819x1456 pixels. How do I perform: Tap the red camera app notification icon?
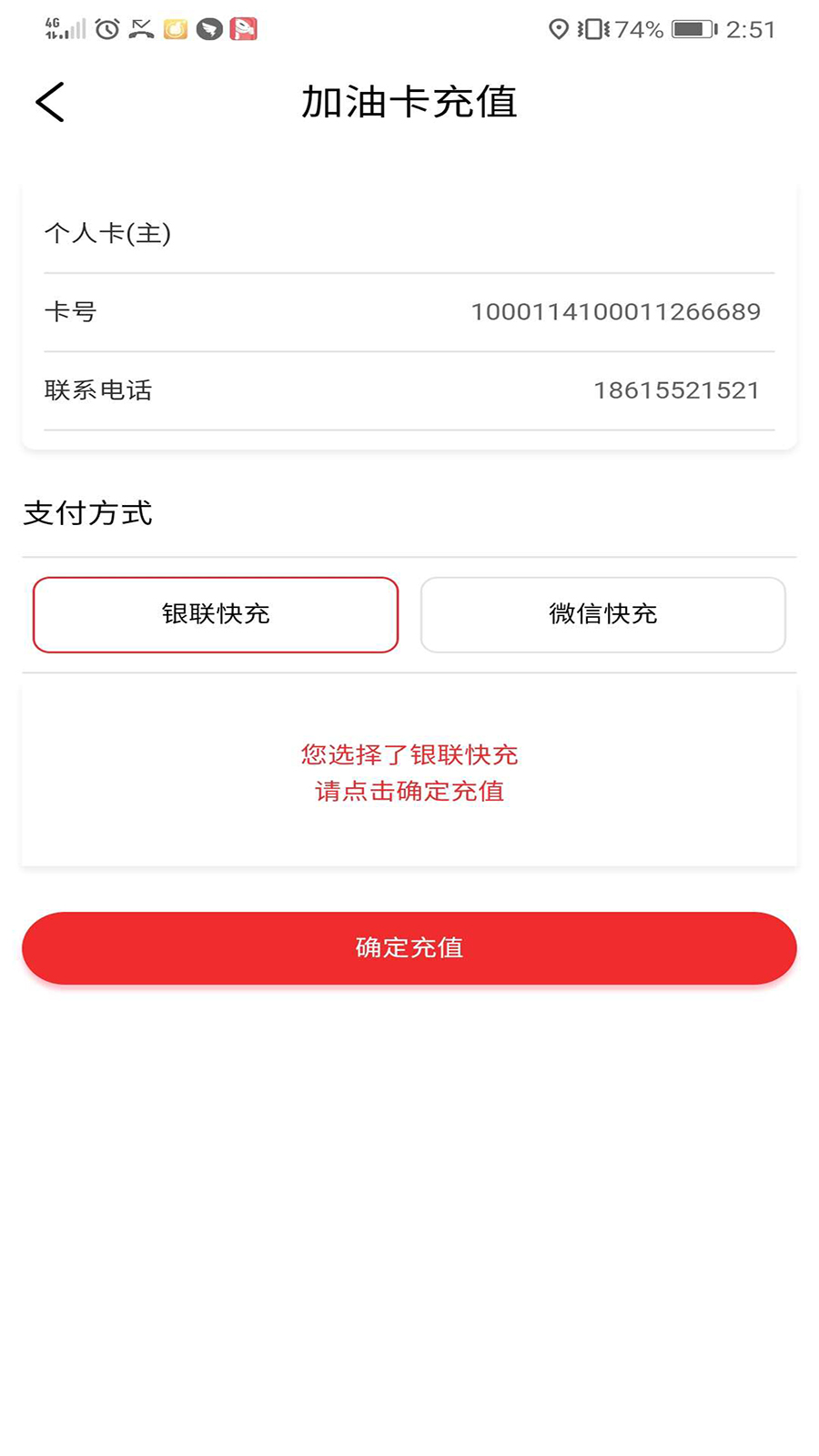click(244, 28)
